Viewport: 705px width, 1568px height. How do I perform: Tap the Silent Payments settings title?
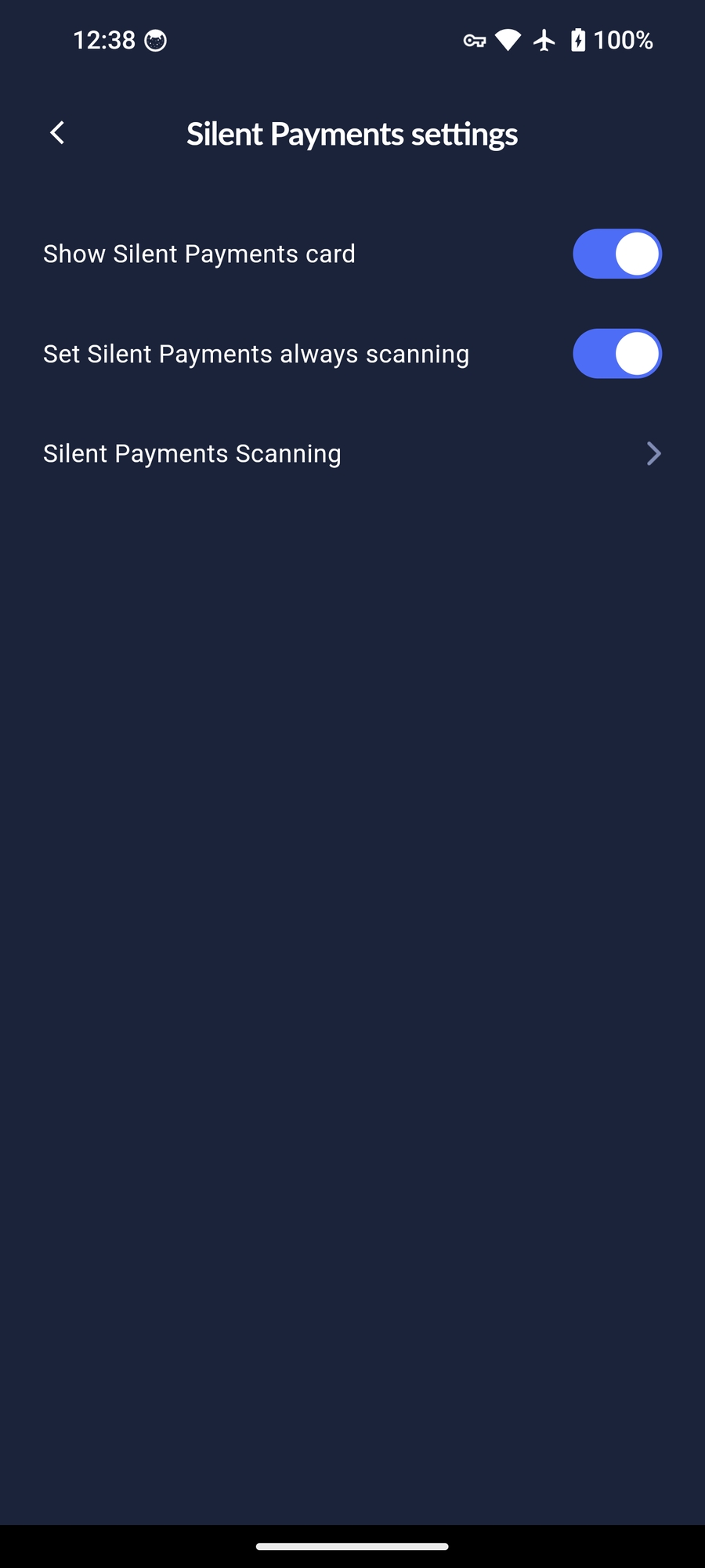[352, 133]
